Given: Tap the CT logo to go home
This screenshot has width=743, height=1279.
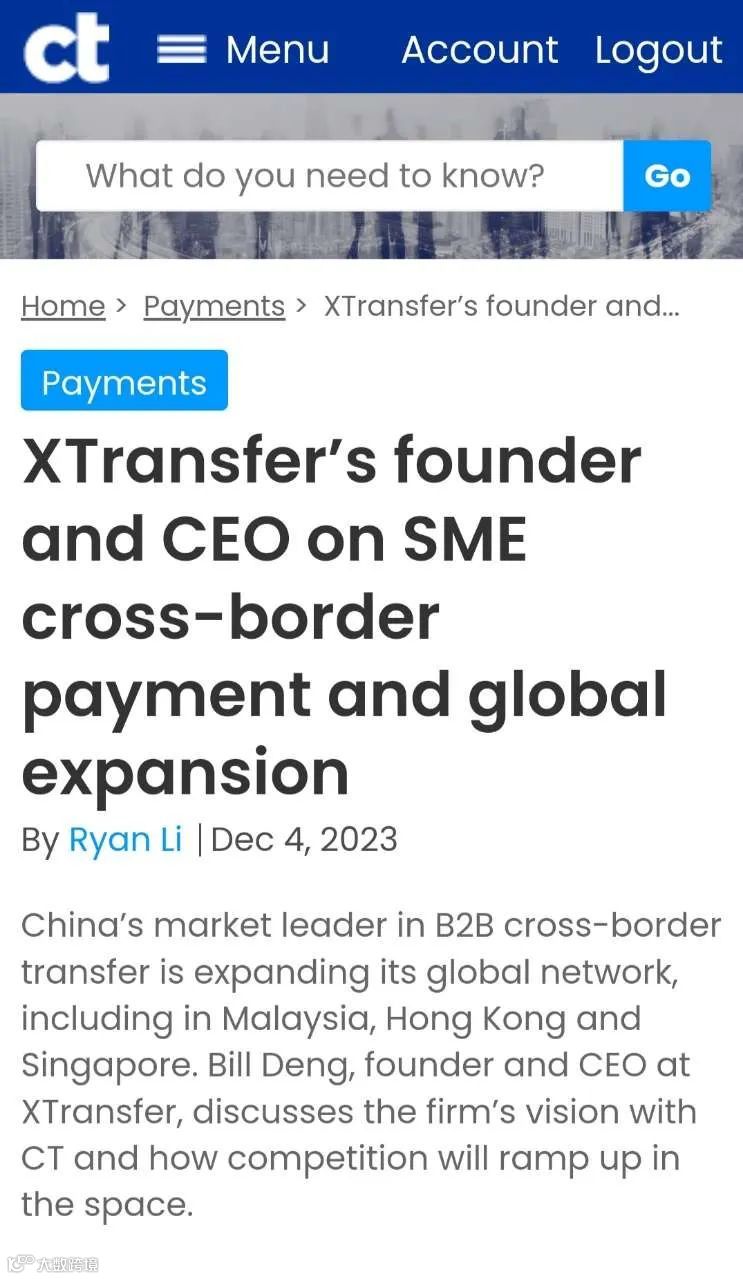Looking at the screenshot, I should (66, 49).
